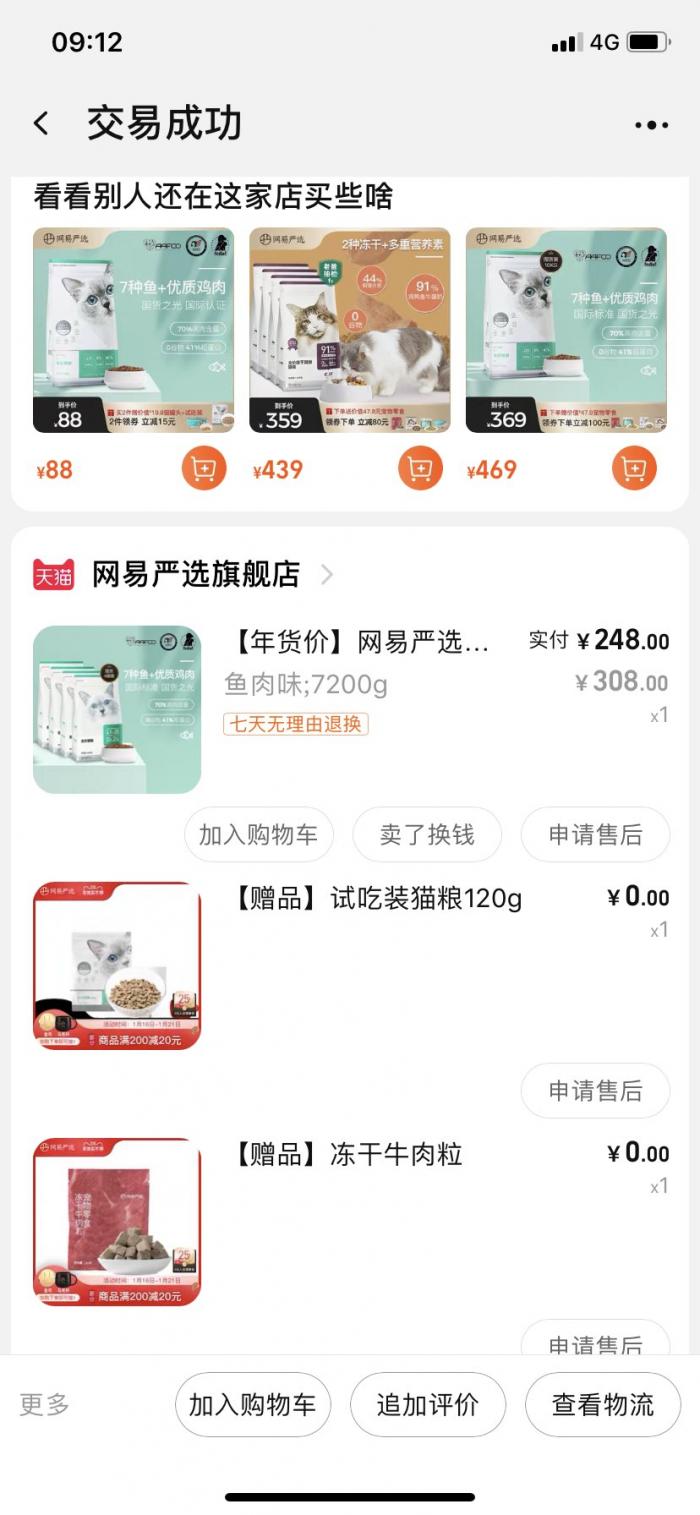Add the ¥439 cat food to cart
700x1515 pixels.
click(x=420, y=468)
